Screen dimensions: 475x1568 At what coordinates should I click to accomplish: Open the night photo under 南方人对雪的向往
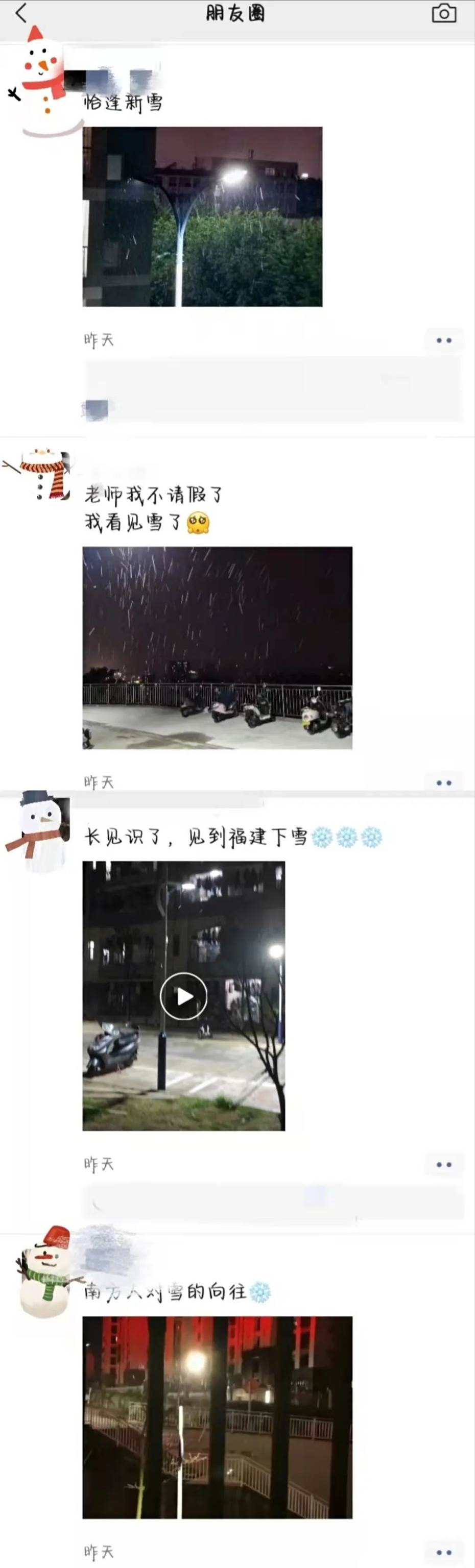click(218, 1417)
